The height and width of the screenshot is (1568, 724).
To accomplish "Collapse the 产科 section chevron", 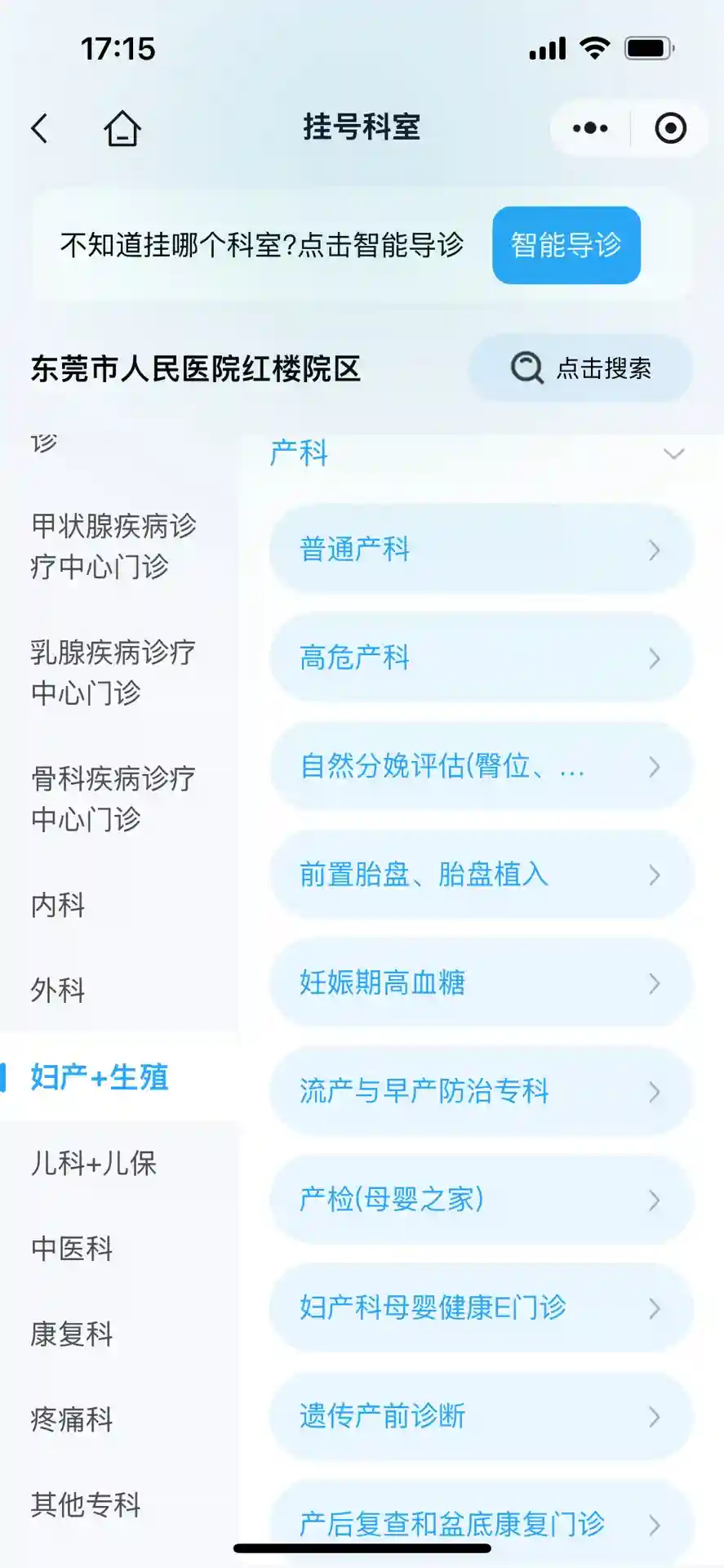I will point(673,453).
